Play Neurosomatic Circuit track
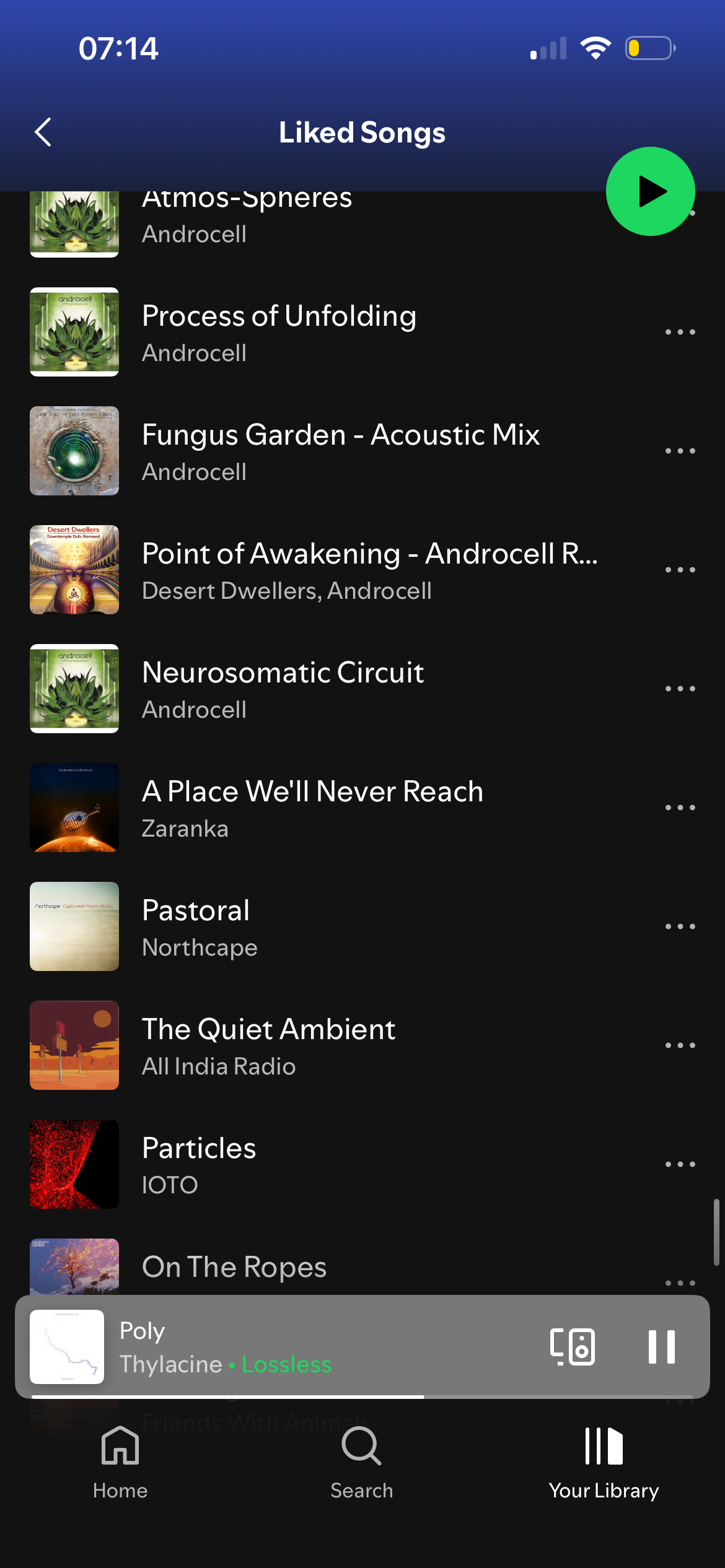The width and height of the screenshot is (725, 1568). pos(283,689)
